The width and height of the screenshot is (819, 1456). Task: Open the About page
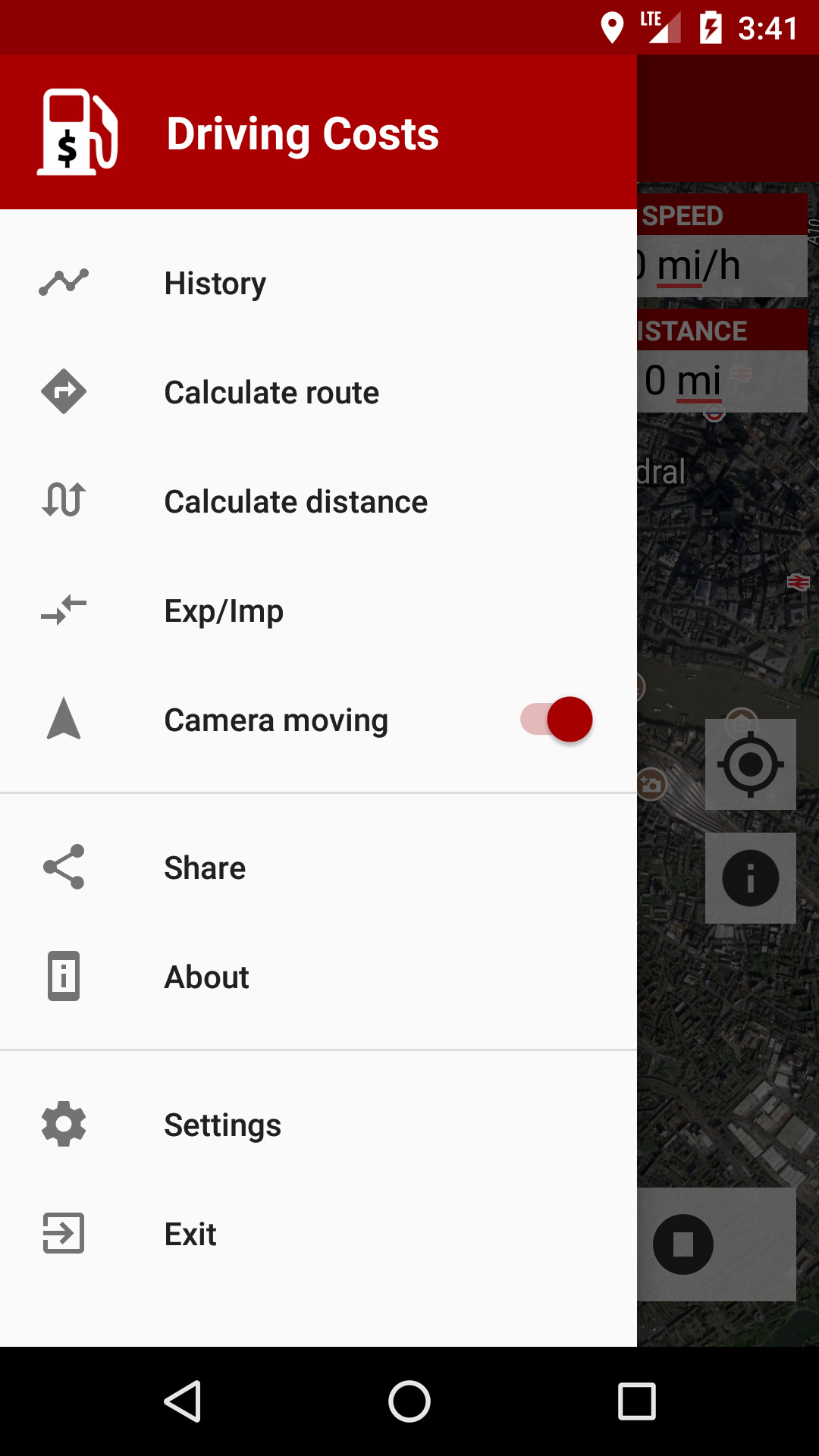pos(318,977)
